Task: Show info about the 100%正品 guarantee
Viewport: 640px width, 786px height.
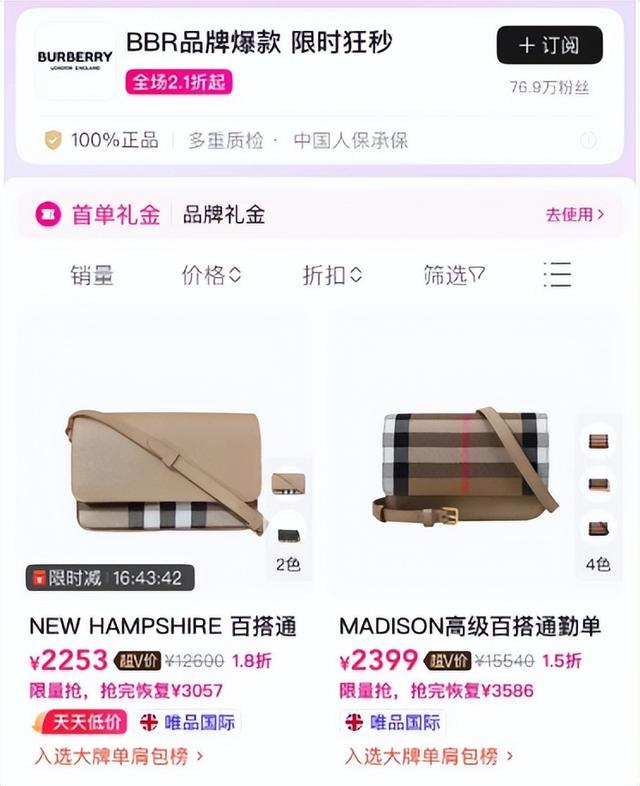Action: tap(589, 140)
